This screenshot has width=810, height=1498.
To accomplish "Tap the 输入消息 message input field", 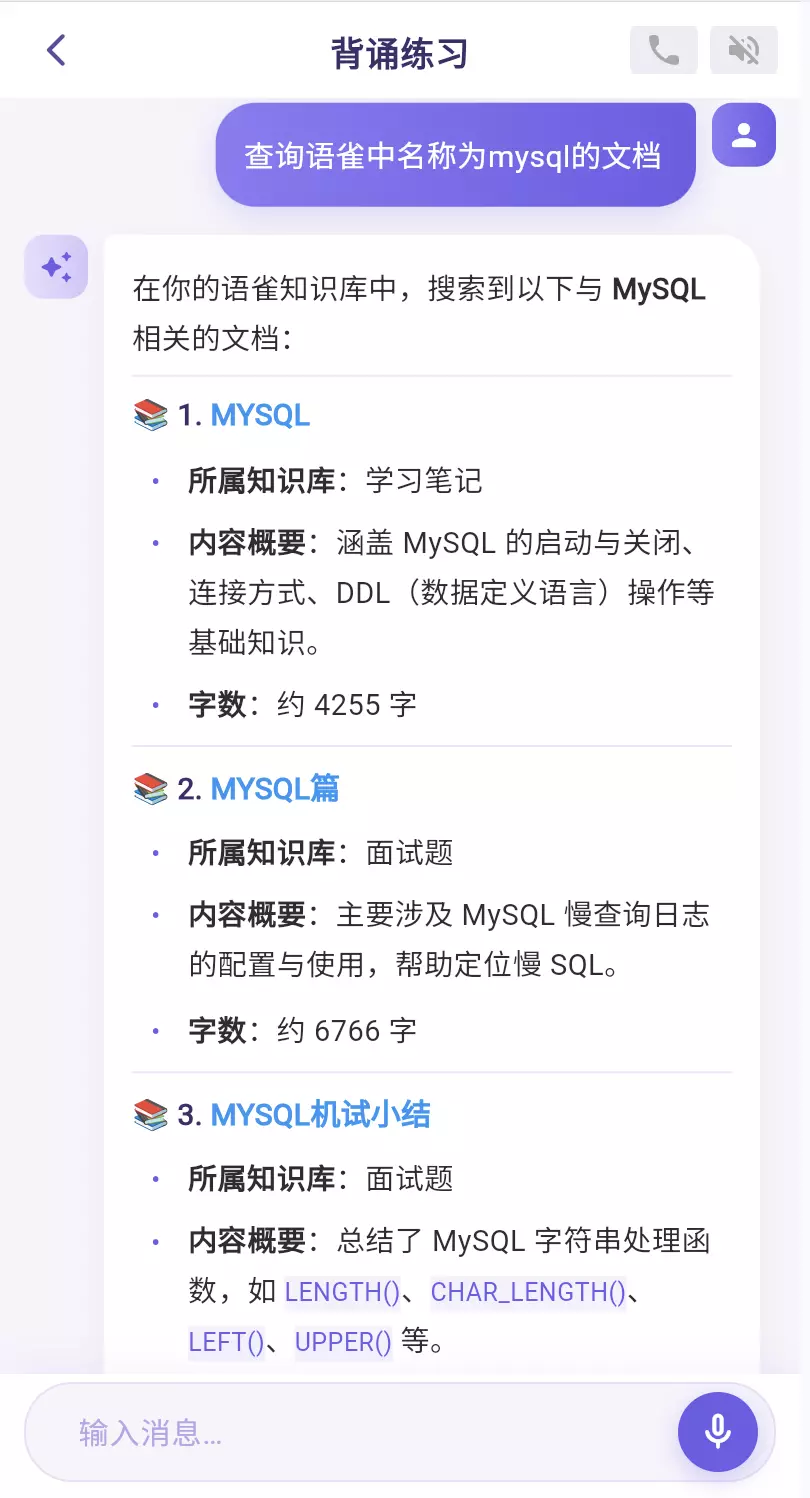I will point(350,1432).
